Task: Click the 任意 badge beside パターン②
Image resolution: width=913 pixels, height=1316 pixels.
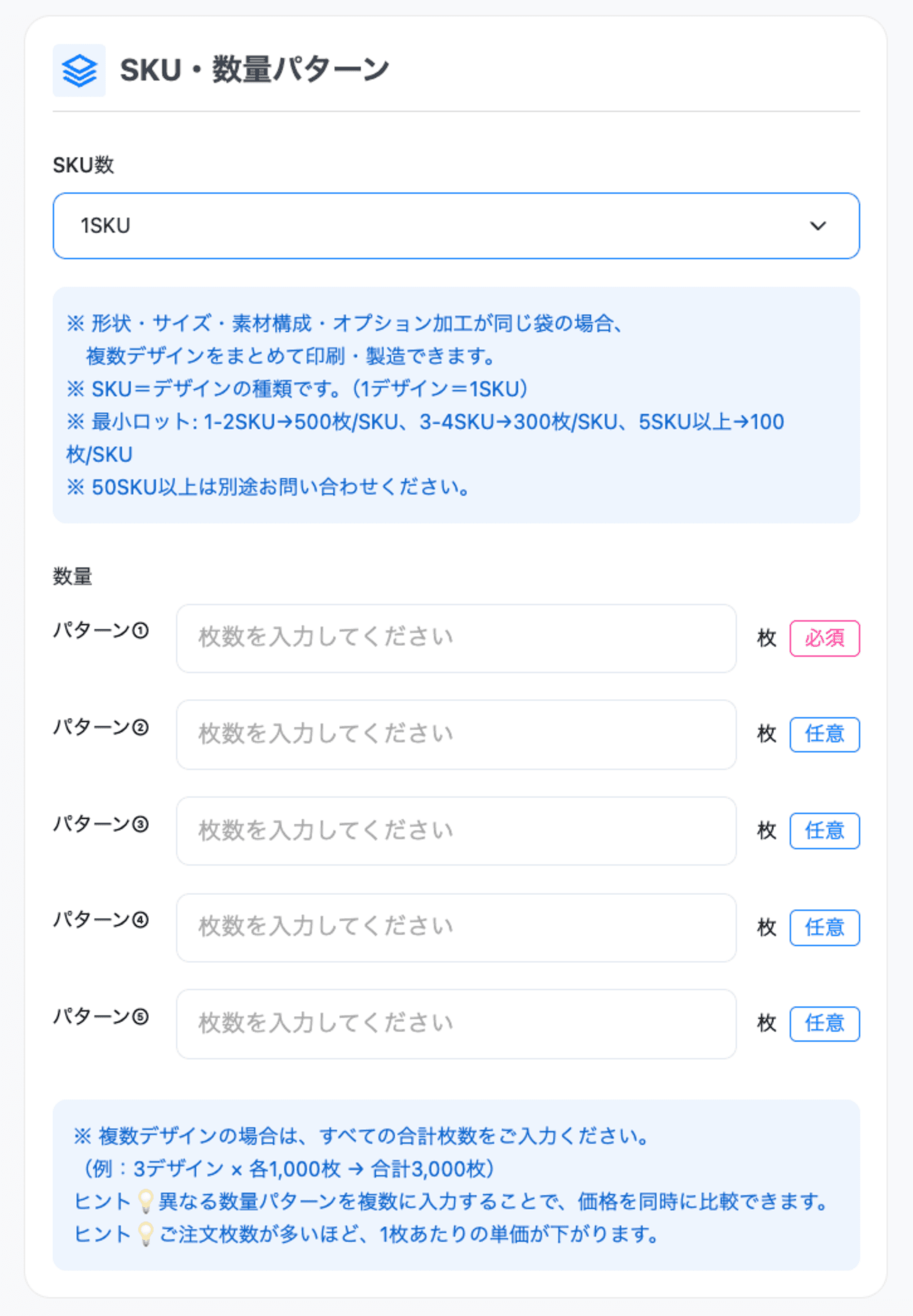Action: 824,734
